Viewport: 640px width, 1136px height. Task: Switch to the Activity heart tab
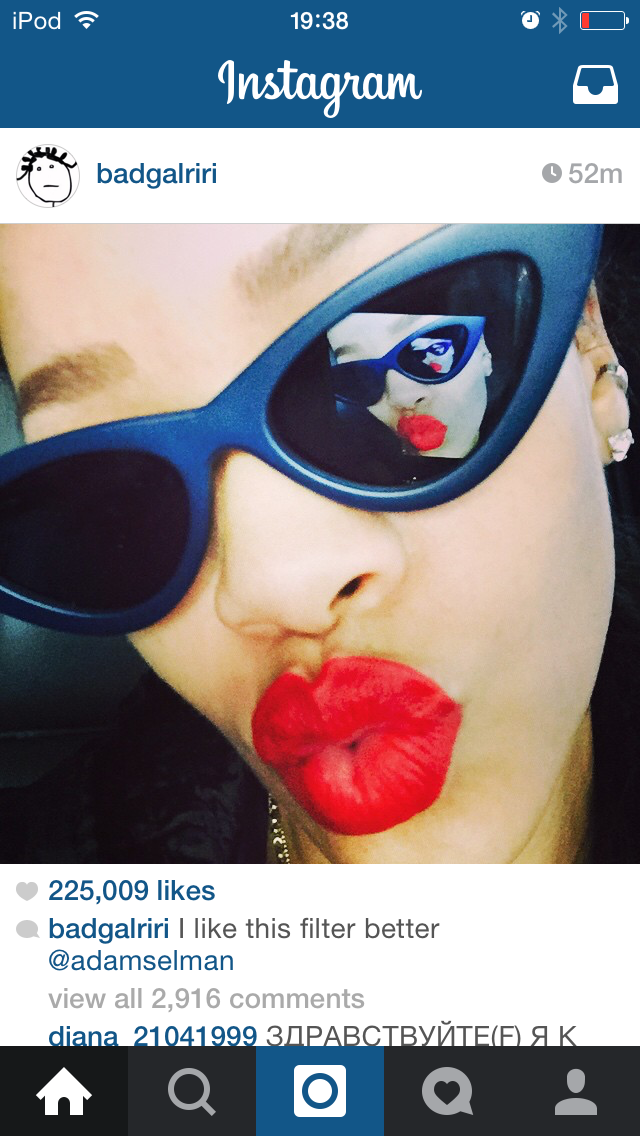point(447,1091)
